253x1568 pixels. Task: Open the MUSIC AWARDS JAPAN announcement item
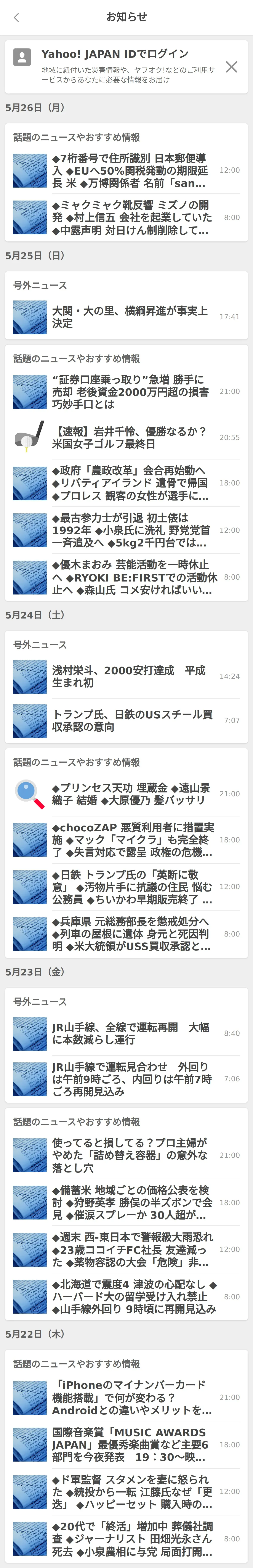(131, 1444)
